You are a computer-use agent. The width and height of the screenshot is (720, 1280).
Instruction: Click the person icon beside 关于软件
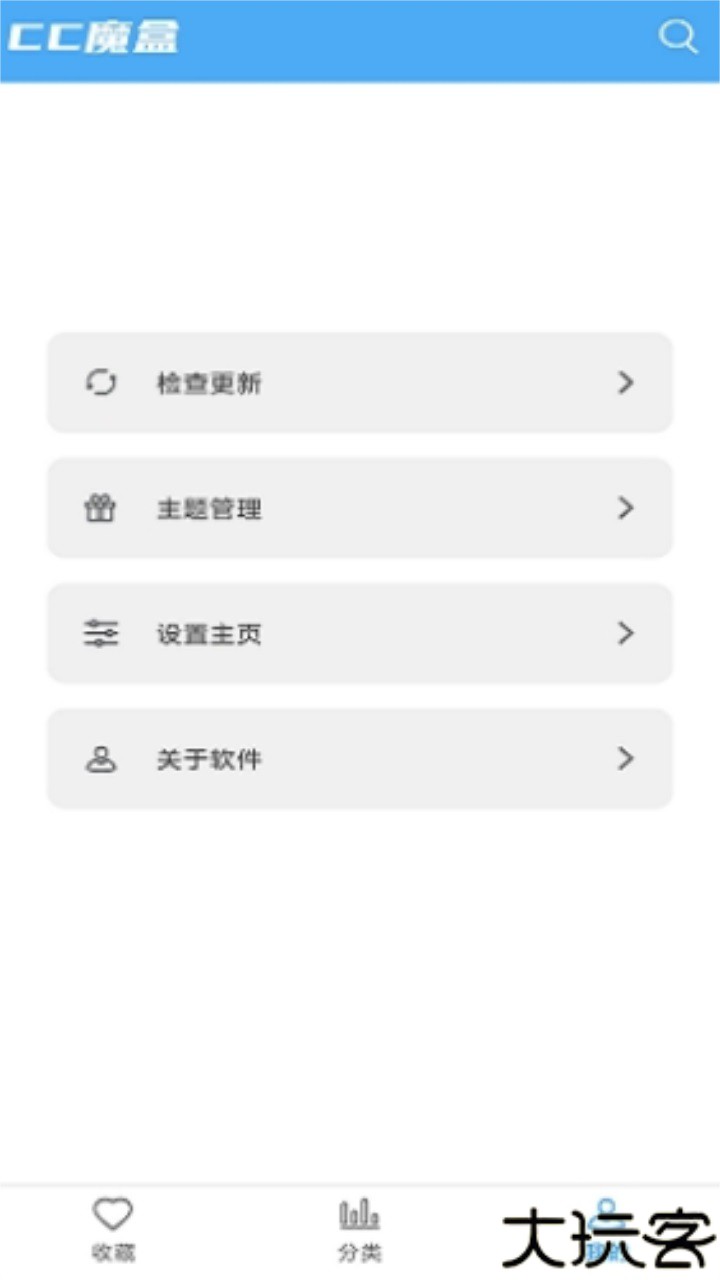(x=101, y=759)
